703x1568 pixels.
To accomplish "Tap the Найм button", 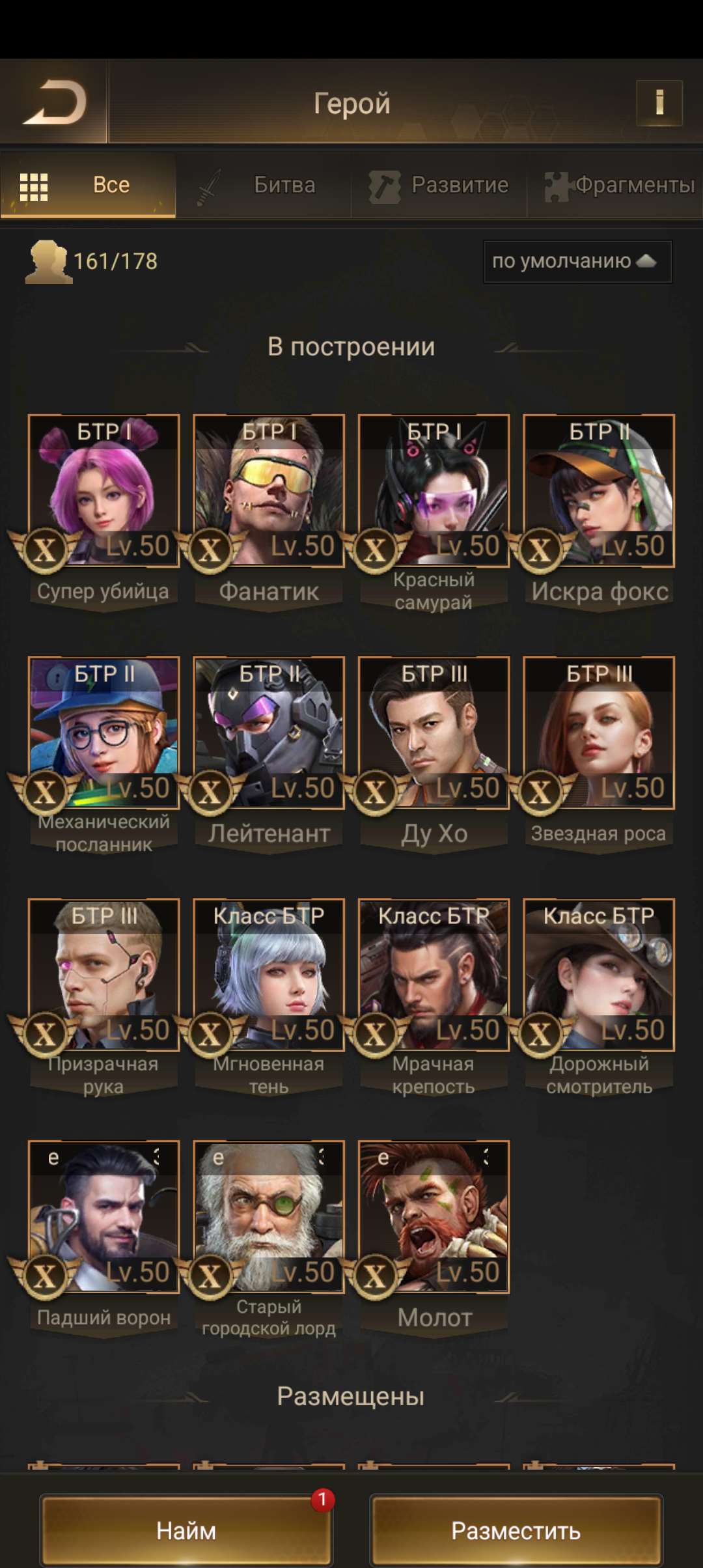I will (186, 1530).
